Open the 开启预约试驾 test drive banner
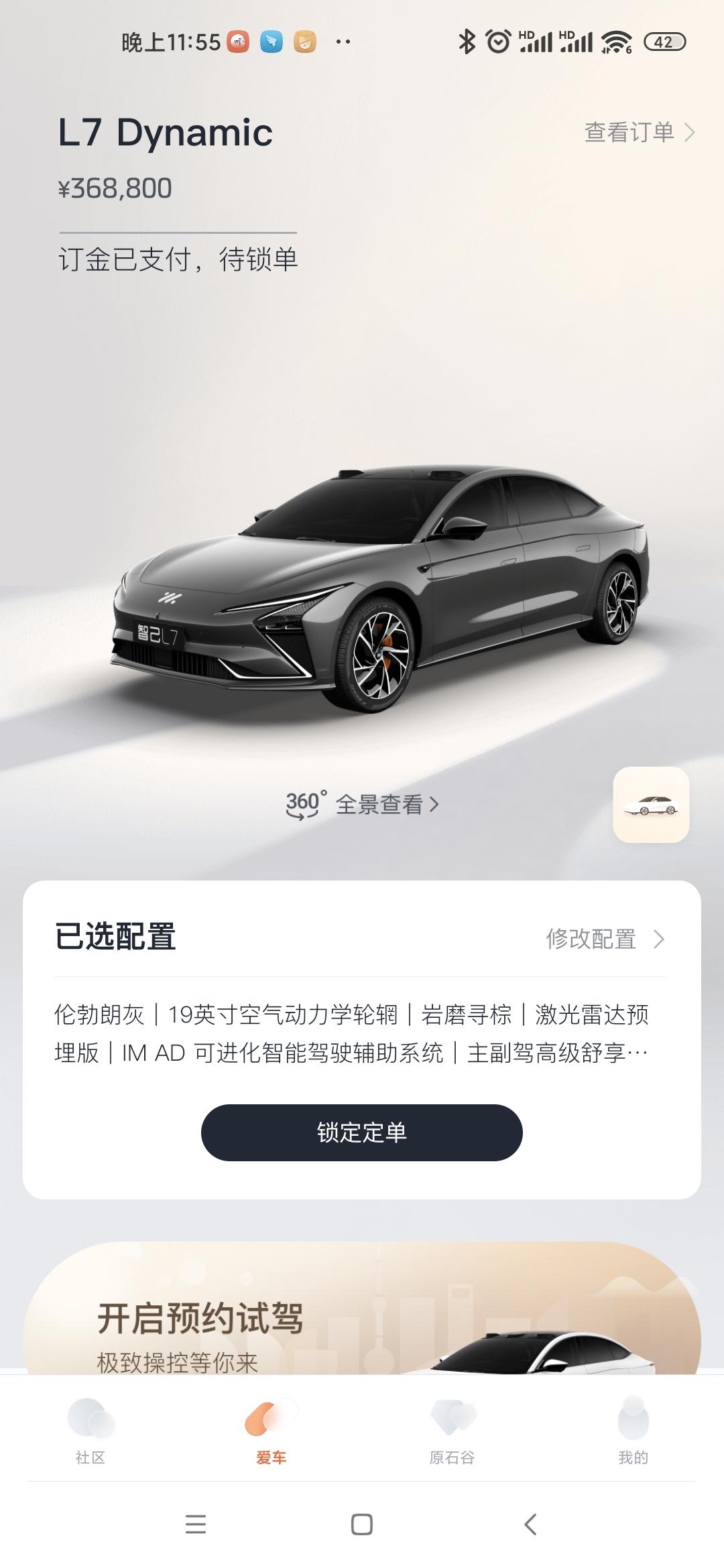 (x=362, y=1308)
